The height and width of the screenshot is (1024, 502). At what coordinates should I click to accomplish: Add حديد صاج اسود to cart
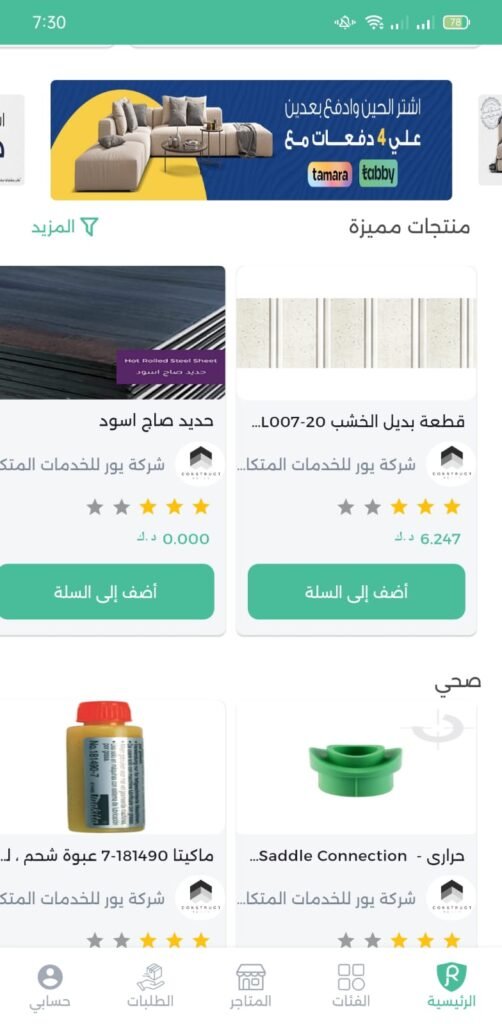106,592
